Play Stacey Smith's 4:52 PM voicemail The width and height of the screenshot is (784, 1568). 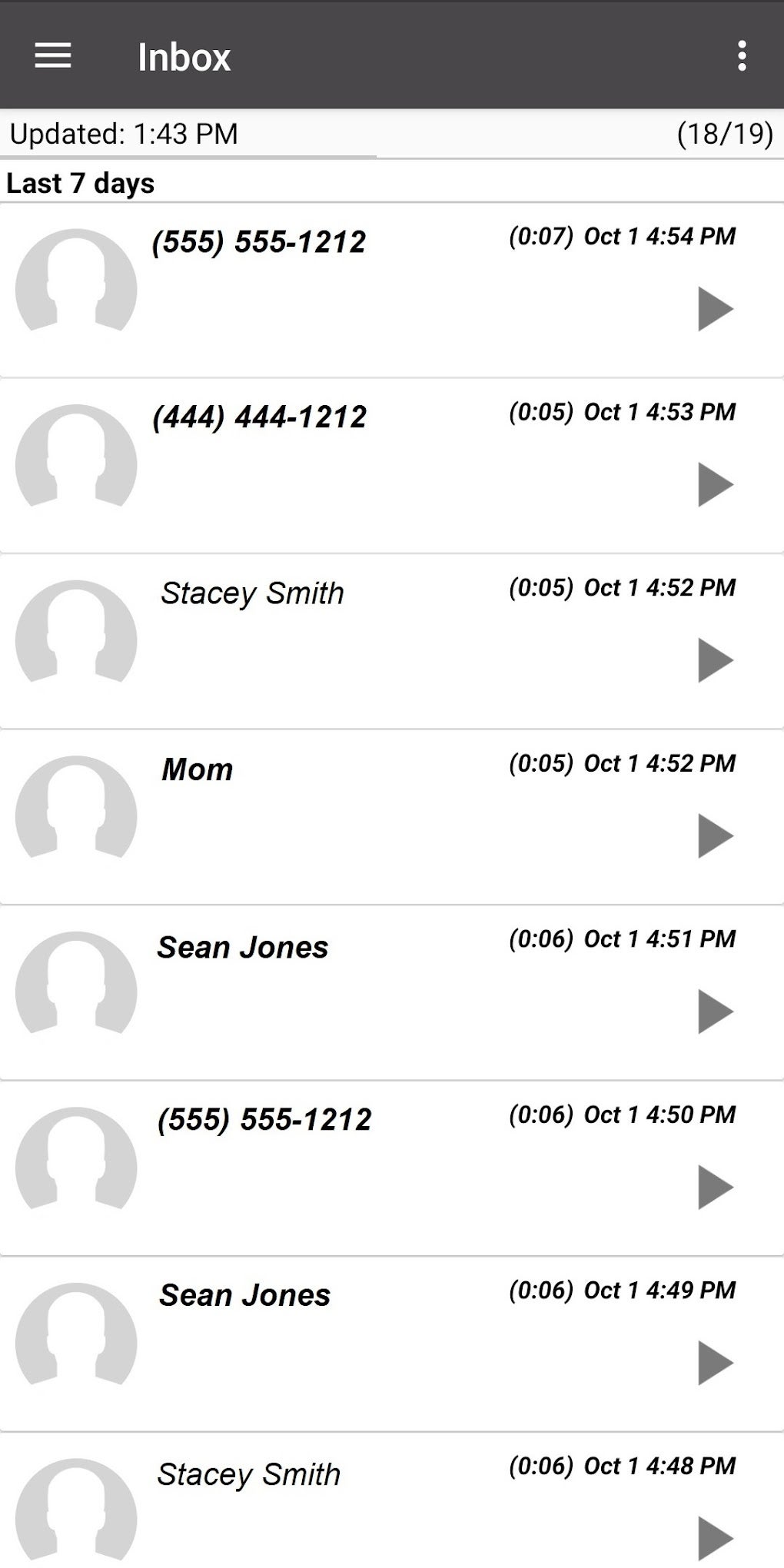(x=715, y=660)
